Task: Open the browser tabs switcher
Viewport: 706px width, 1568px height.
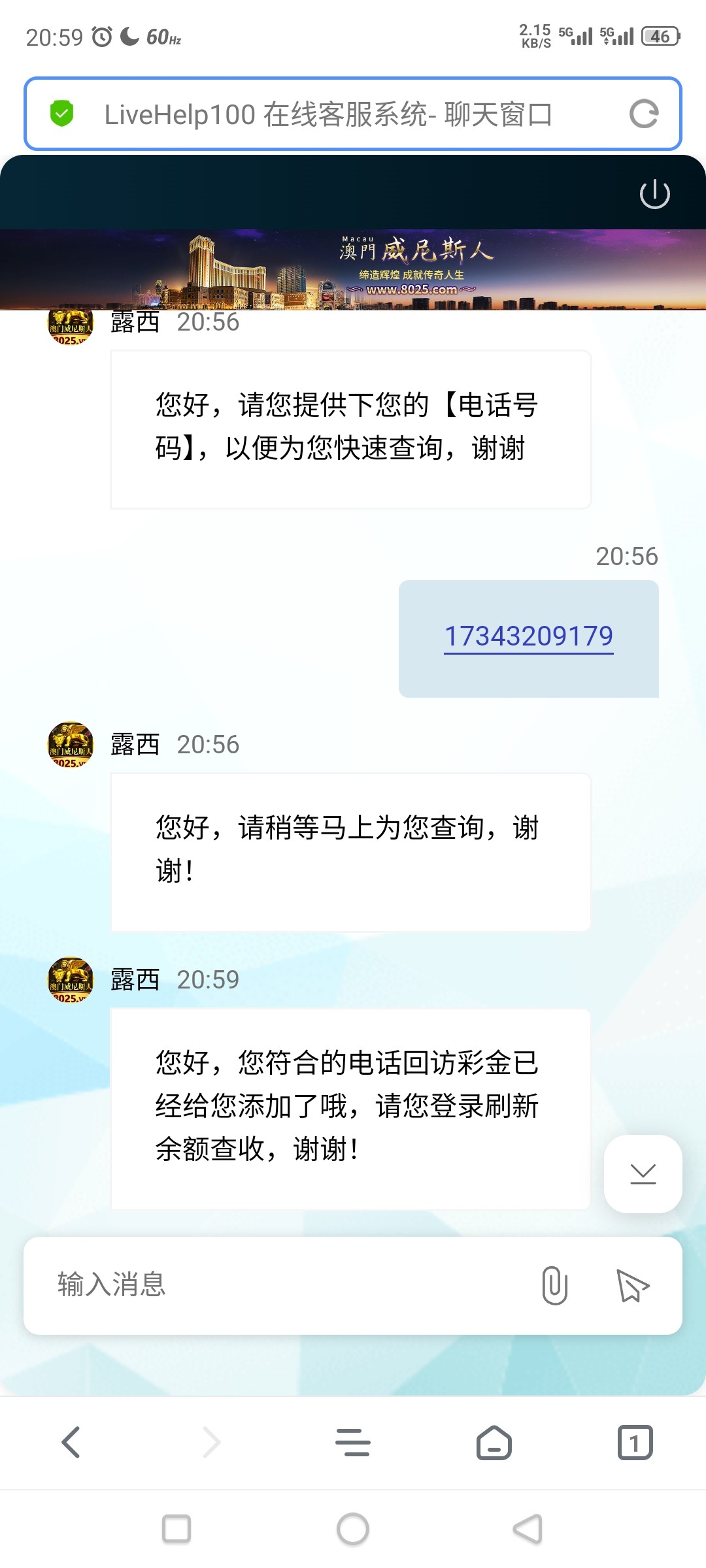Action: pyautogui.click(x=635, y=1442)
